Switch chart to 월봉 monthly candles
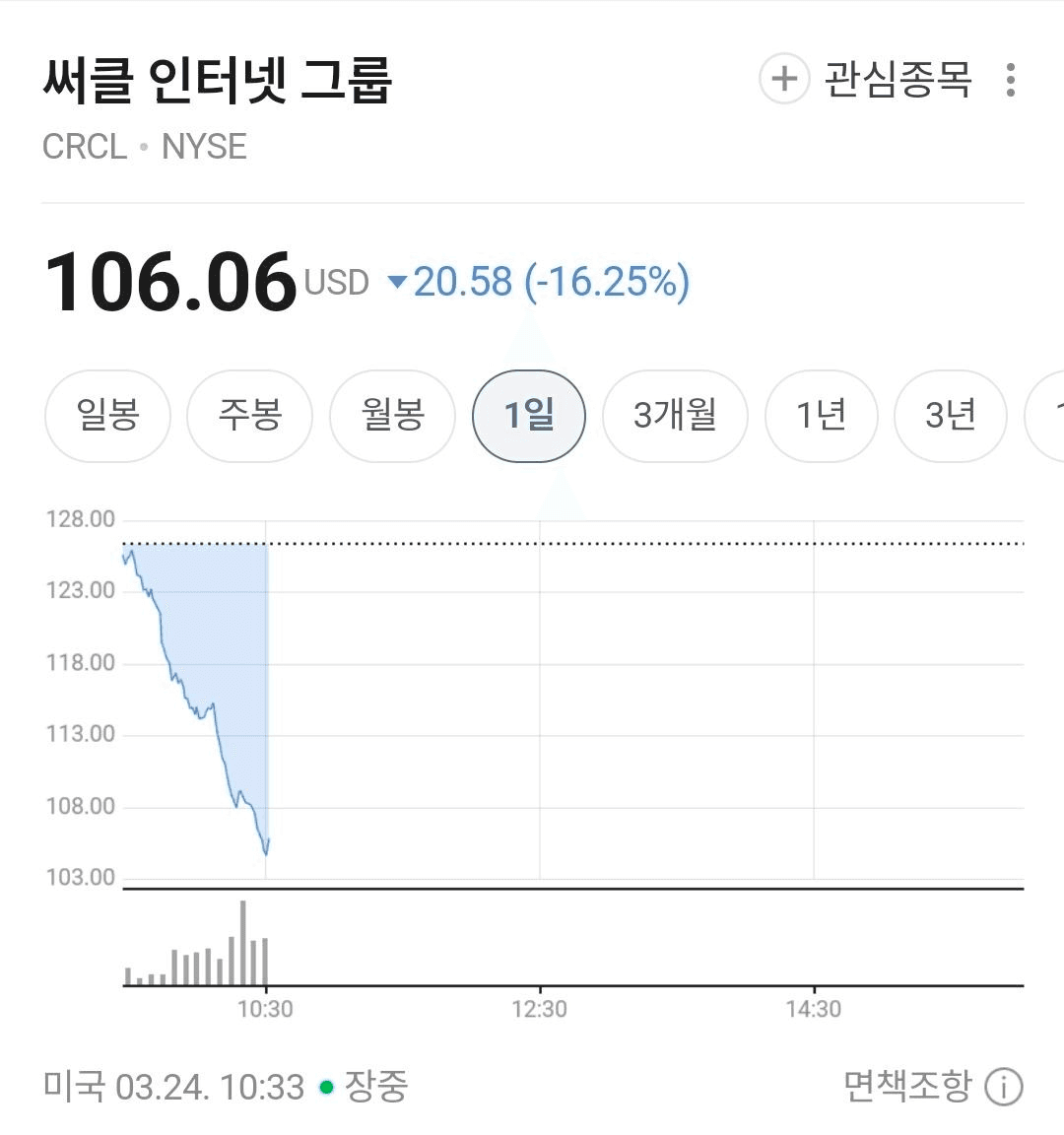This screenshot has height=1135, width=1064. (x=392, y=415)
